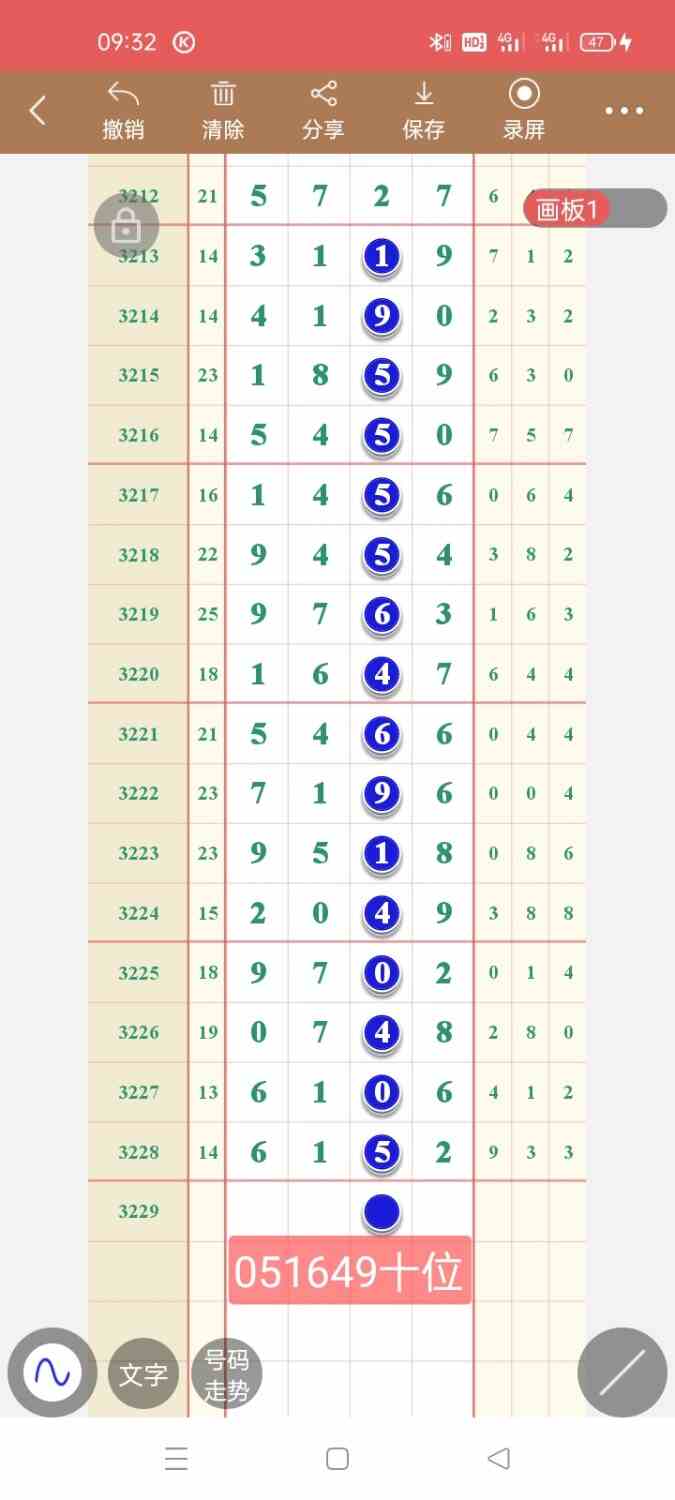Pick the straight line drawing tool

(x=622, y=1372)
